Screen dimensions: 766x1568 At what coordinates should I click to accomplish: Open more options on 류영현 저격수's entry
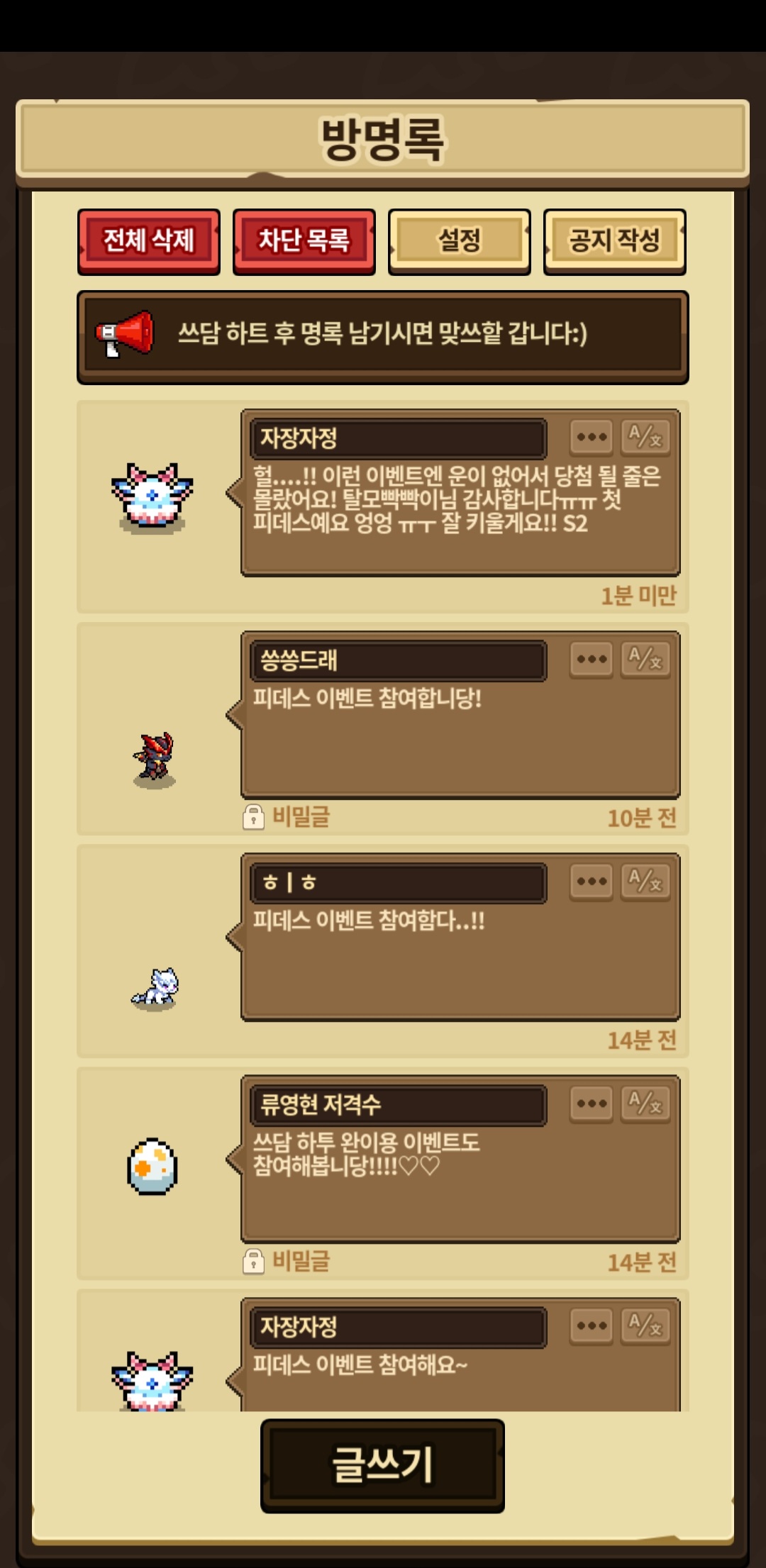(x=592, y=1103)
